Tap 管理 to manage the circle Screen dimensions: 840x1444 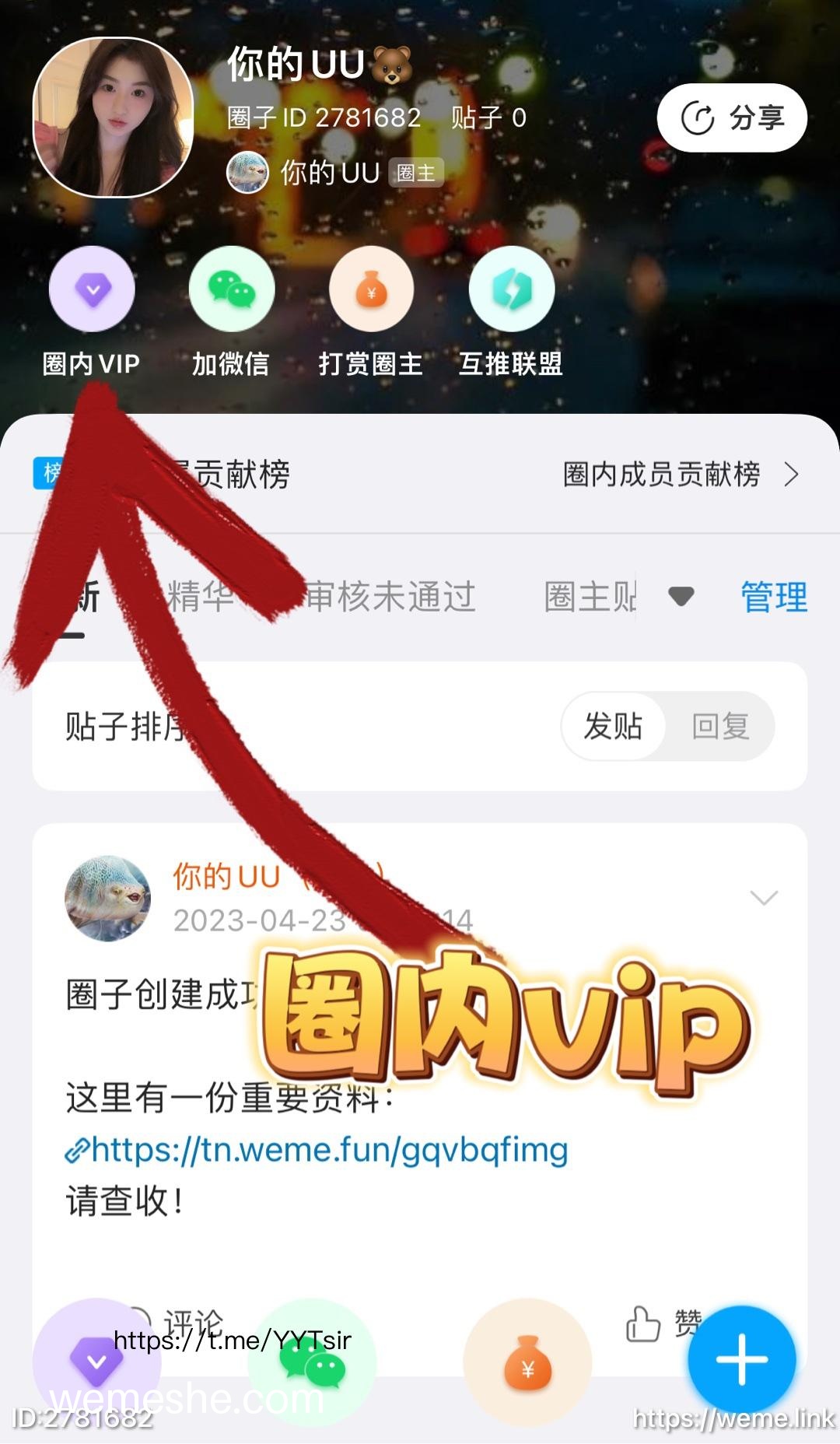point(774,597)
